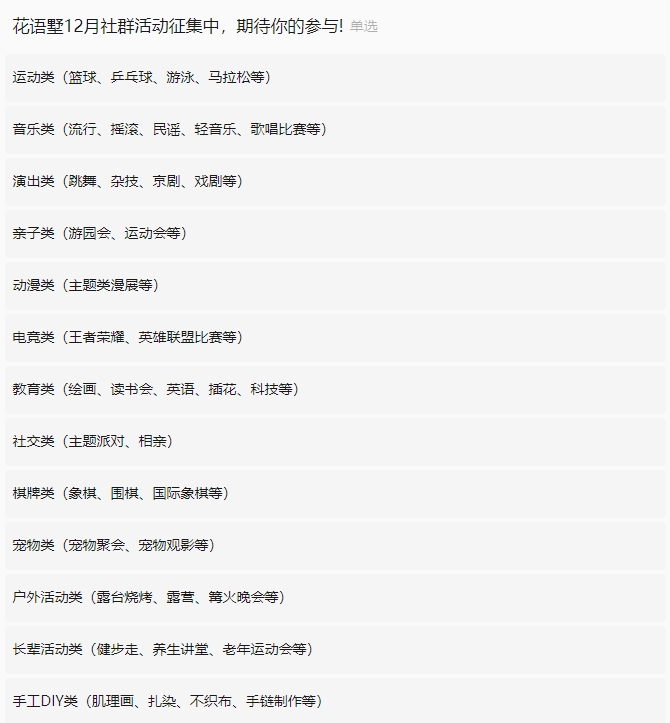Select 亲子类 activity option
This screenshot has width=670, height=723.
point(99,233)
